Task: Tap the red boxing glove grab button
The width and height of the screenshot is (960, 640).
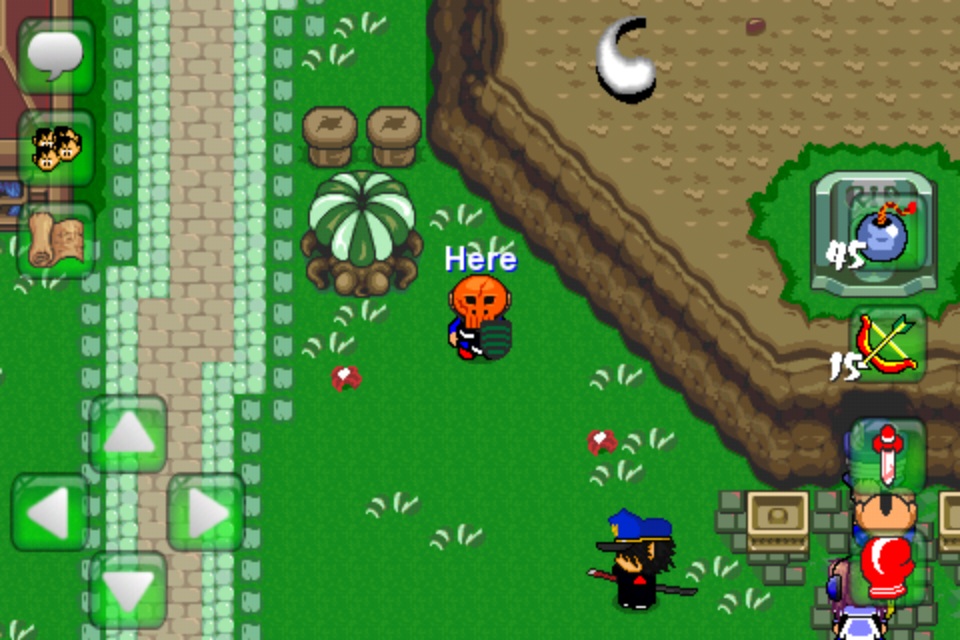Action: 887,568
